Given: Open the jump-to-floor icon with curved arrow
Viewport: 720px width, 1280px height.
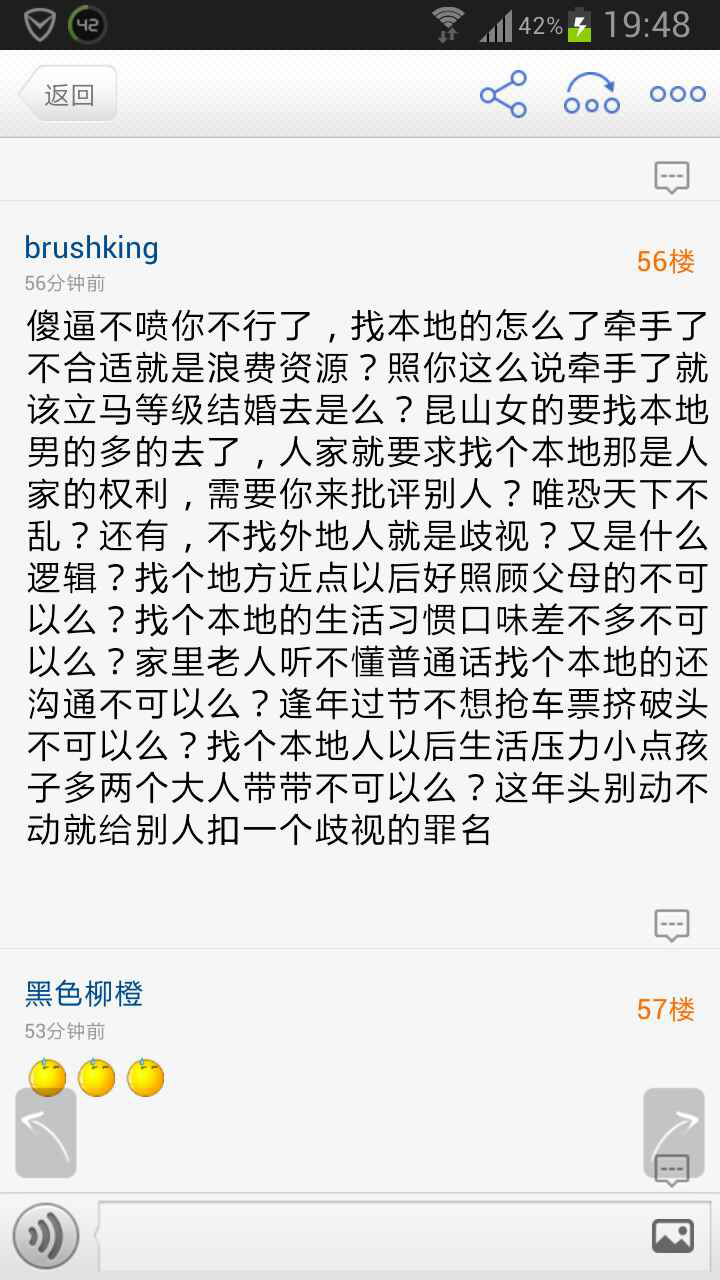Looking at the screenshot, I should point(591,95).
